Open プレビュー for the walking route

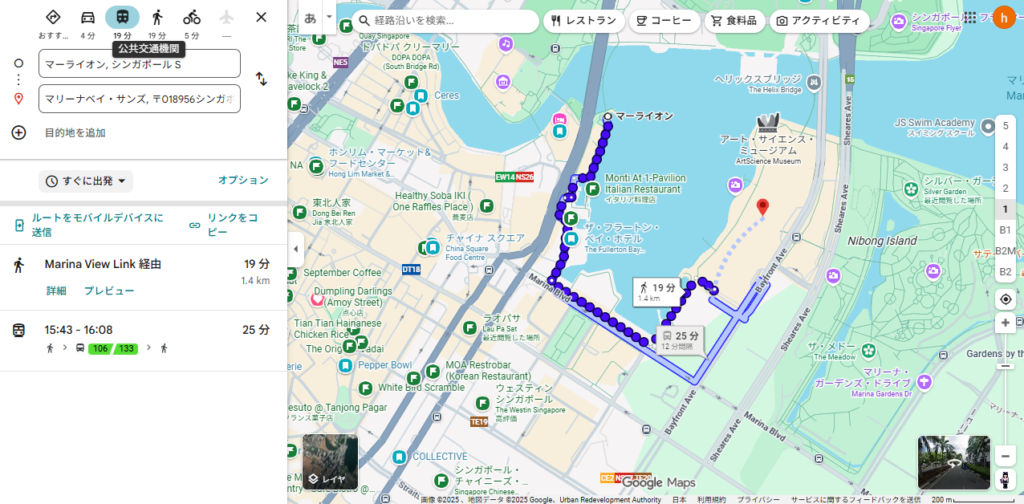click(x=109, y=291)
